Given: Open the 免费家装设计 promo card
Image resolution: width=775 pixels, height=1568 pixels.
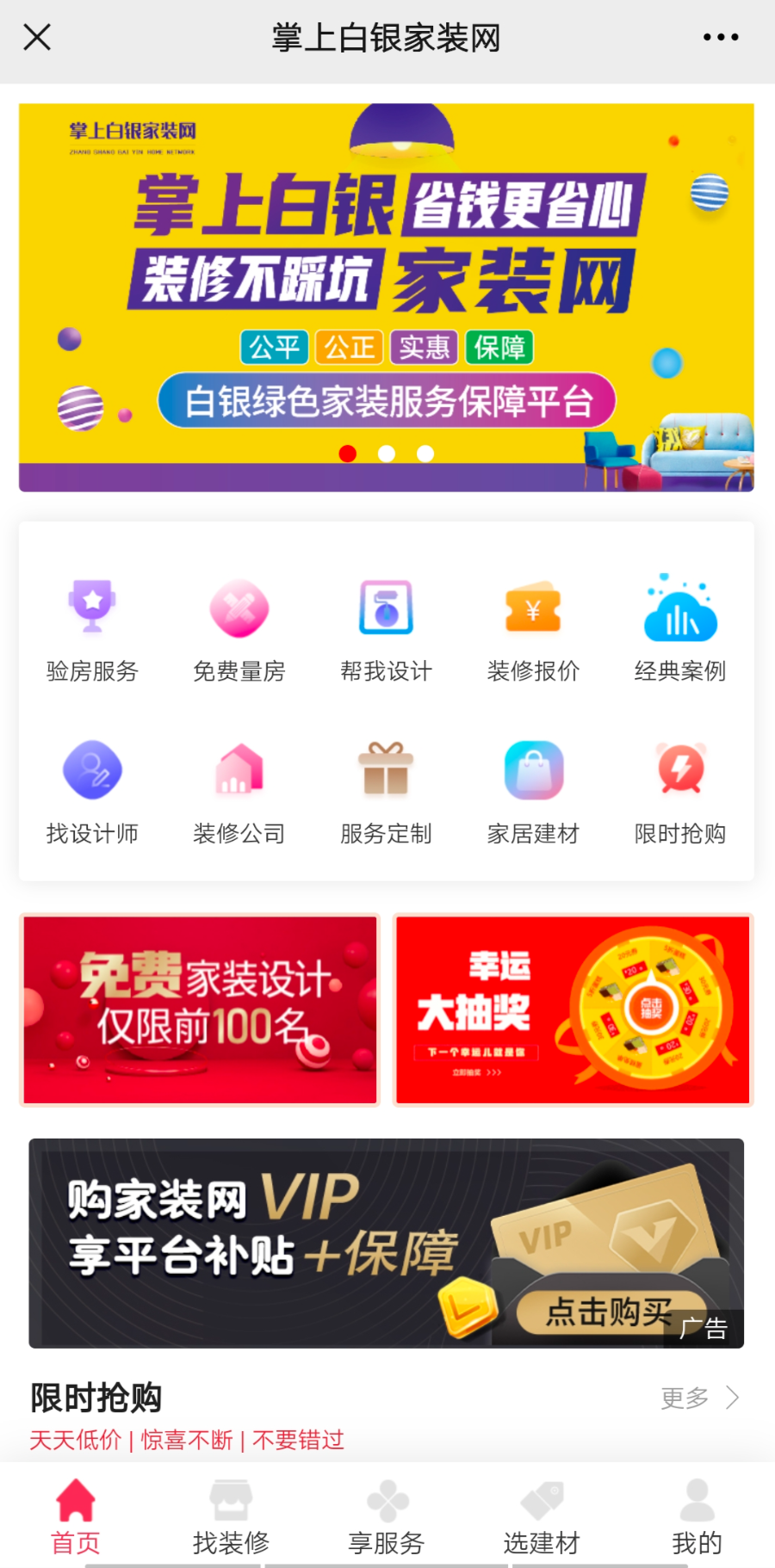Looking at the screenshot, I should [200, 1009].
